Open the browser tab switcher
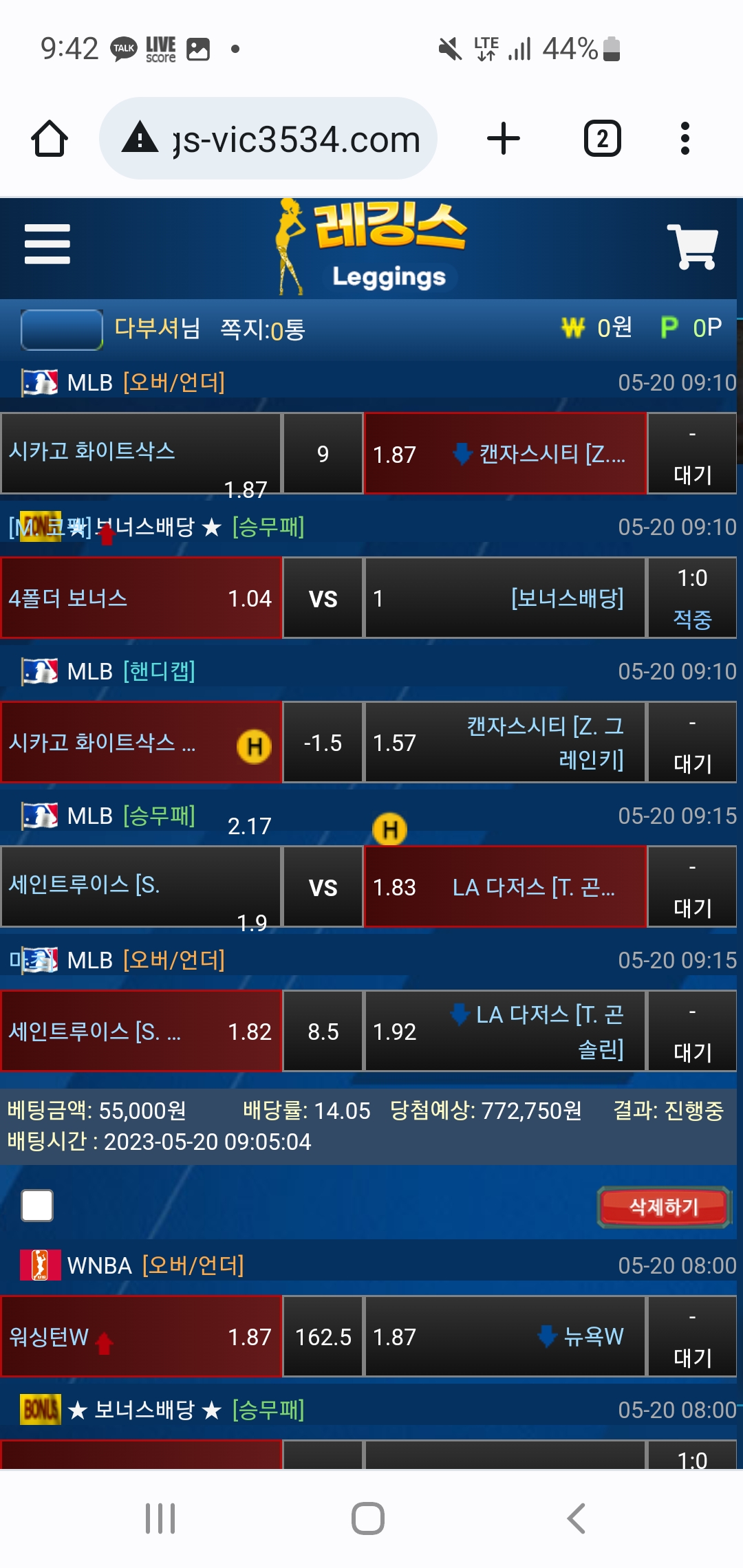743x1568 pixels. point(602,139)
